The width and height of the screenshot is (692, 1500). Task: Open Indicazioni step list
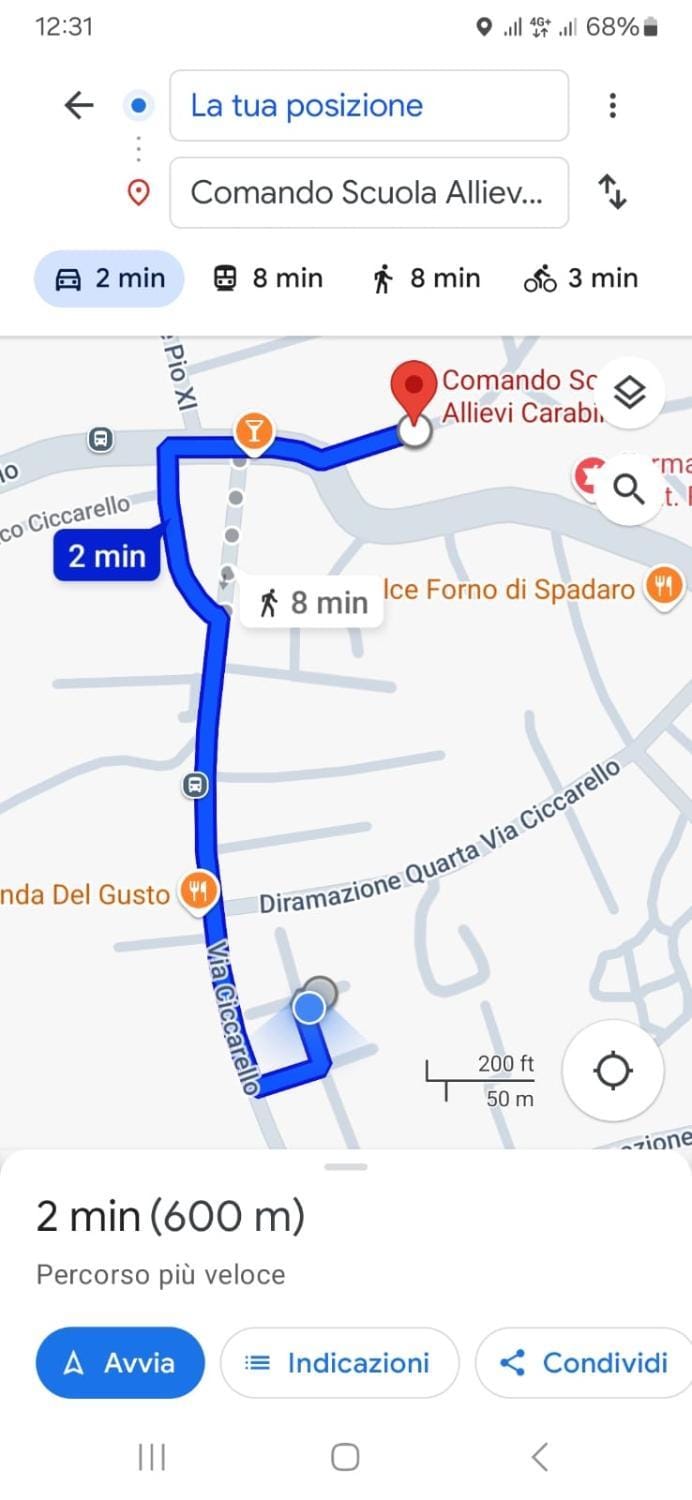[x=339, y=1362]
